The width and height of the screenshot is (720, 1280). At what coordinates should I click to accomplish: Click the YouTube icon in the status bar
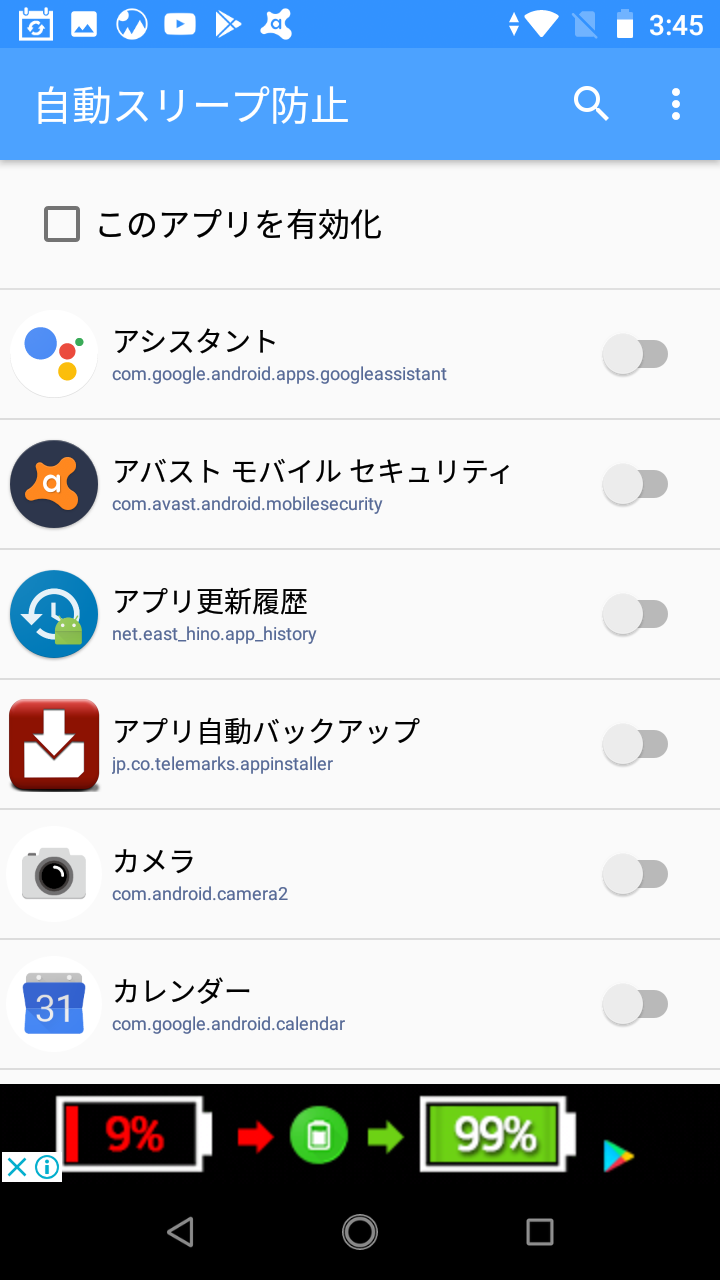pos(180,22)
